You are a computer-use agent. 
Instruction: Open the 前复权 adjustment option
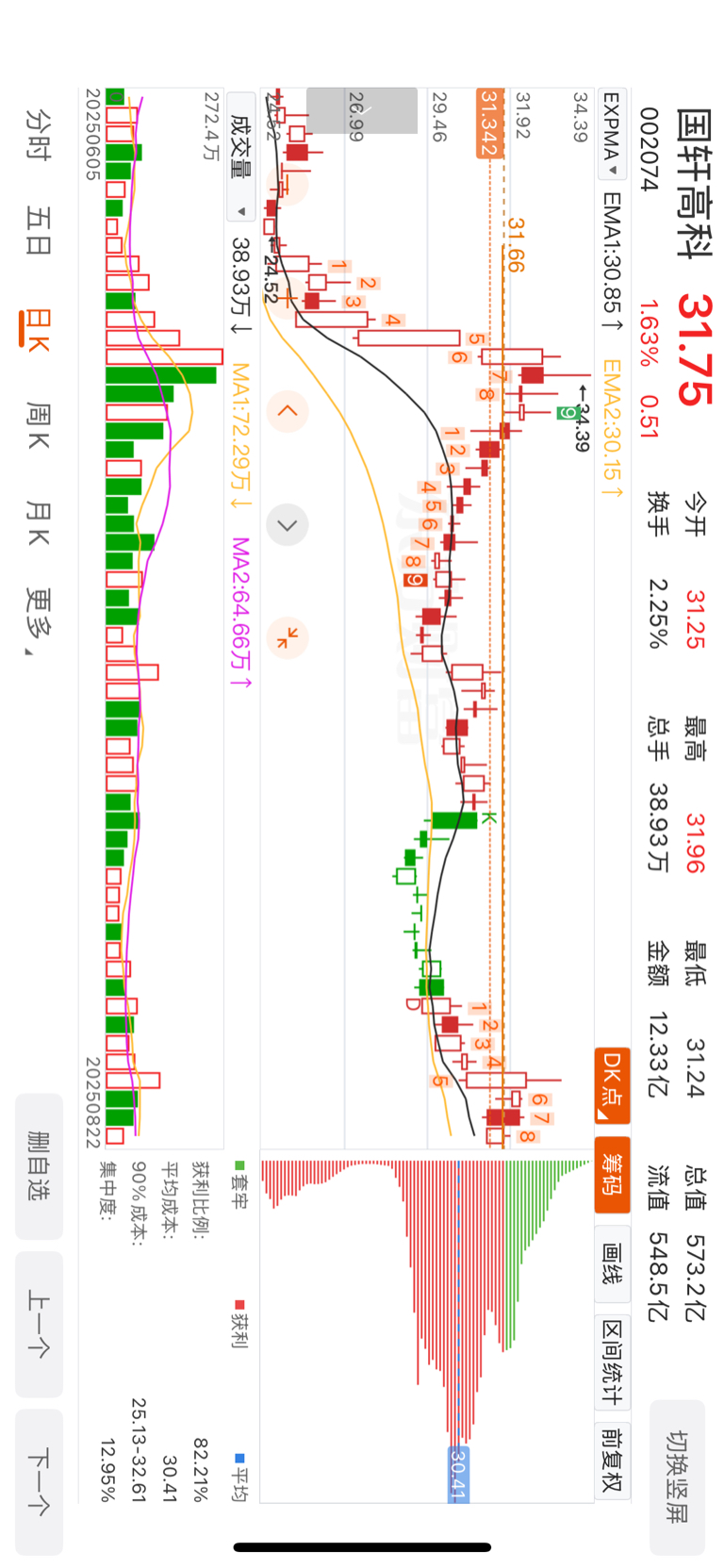(613, 1460)
